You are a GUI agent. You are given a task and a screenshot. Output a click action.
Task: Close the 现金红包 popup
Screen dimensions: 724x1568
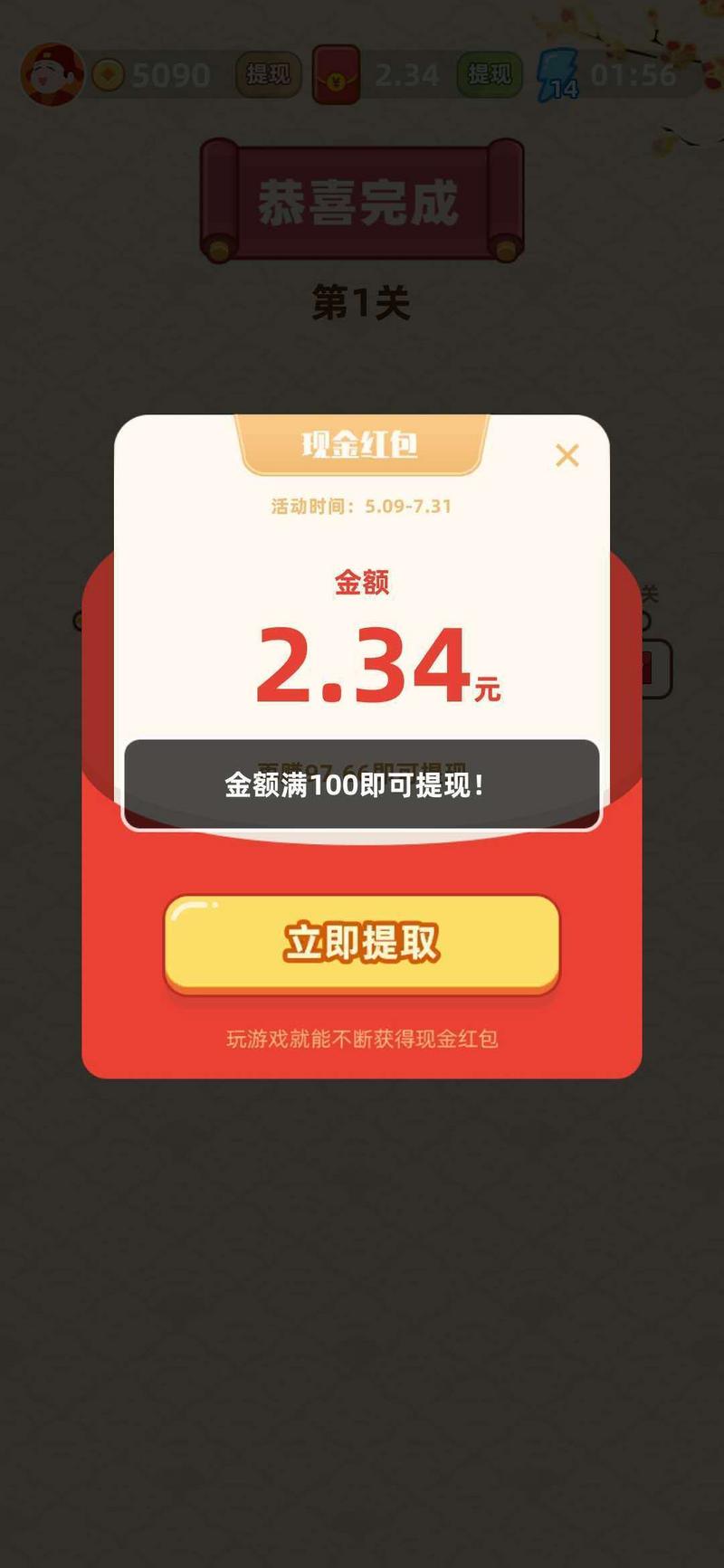(567, 455)
